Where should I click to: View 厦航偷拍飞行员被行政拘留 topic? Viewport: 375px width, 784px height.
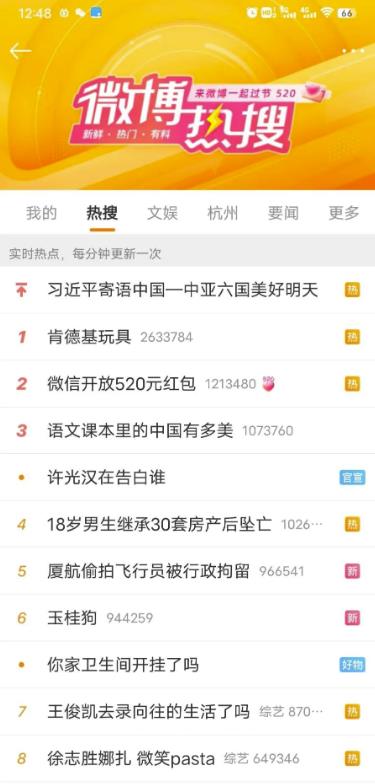tap(188, 571)
